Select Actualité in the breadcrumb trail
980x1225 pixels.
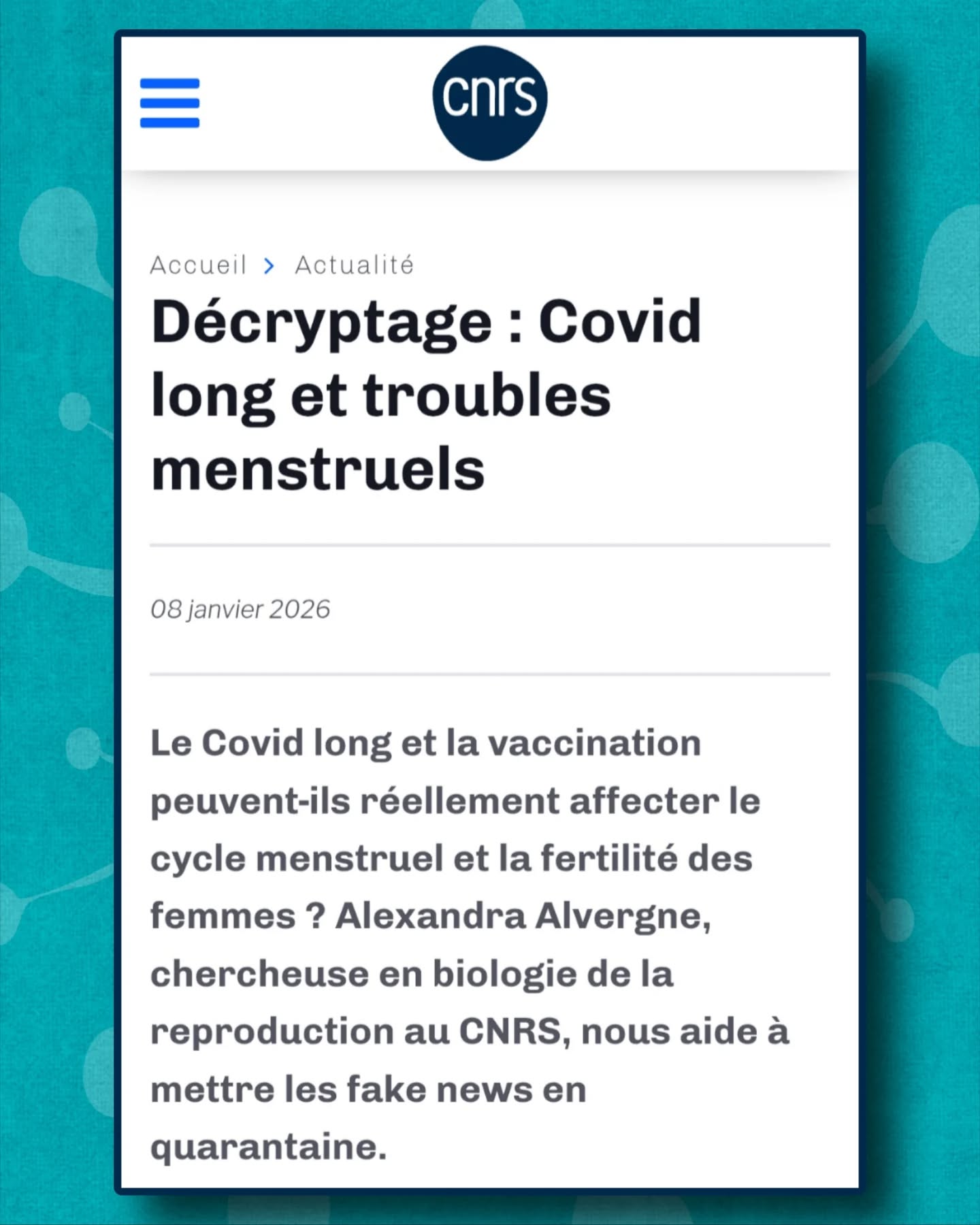(354, 265)
